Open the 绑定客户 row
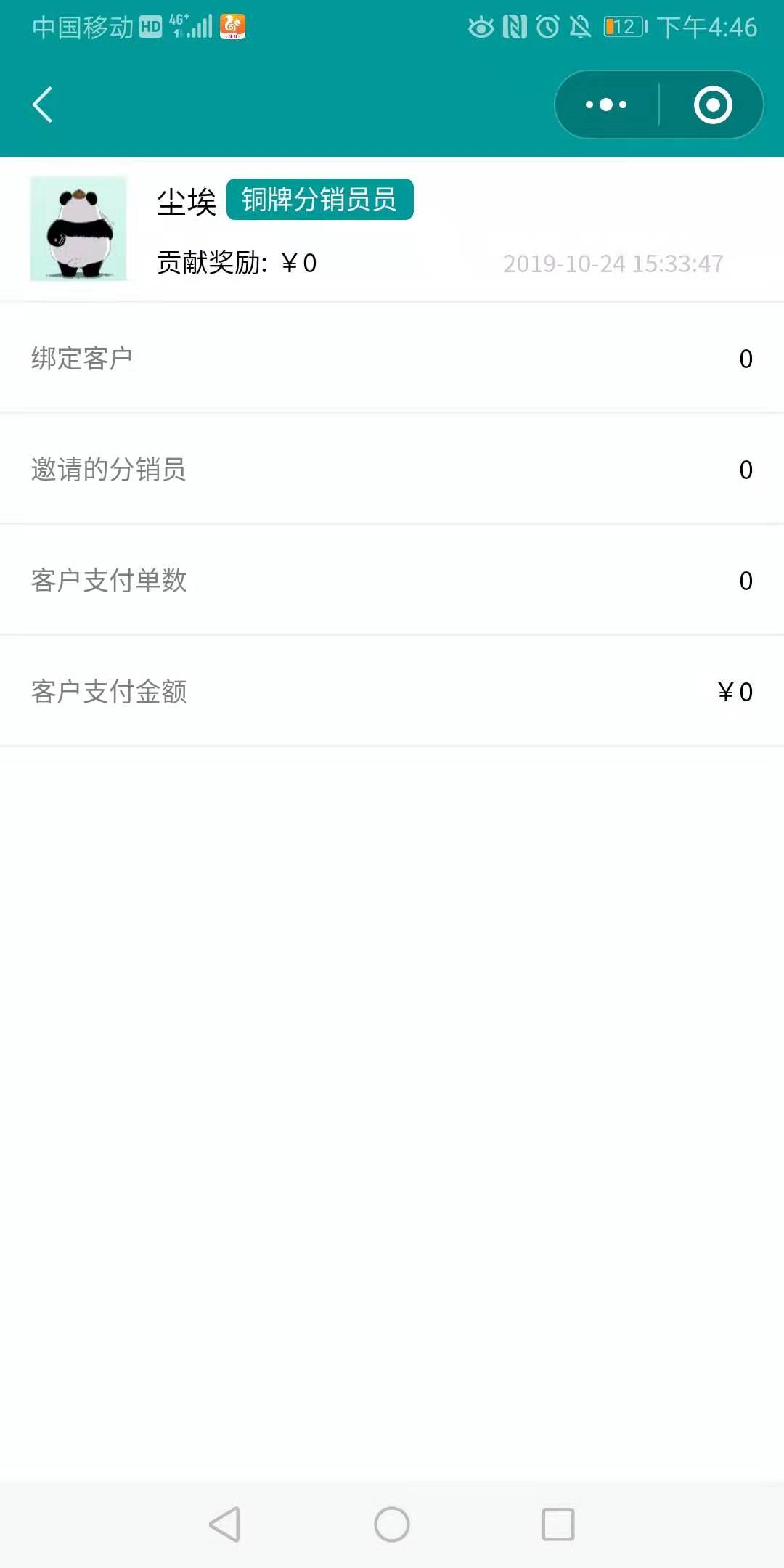784x1568 pixels. click(x=392, y=358)
